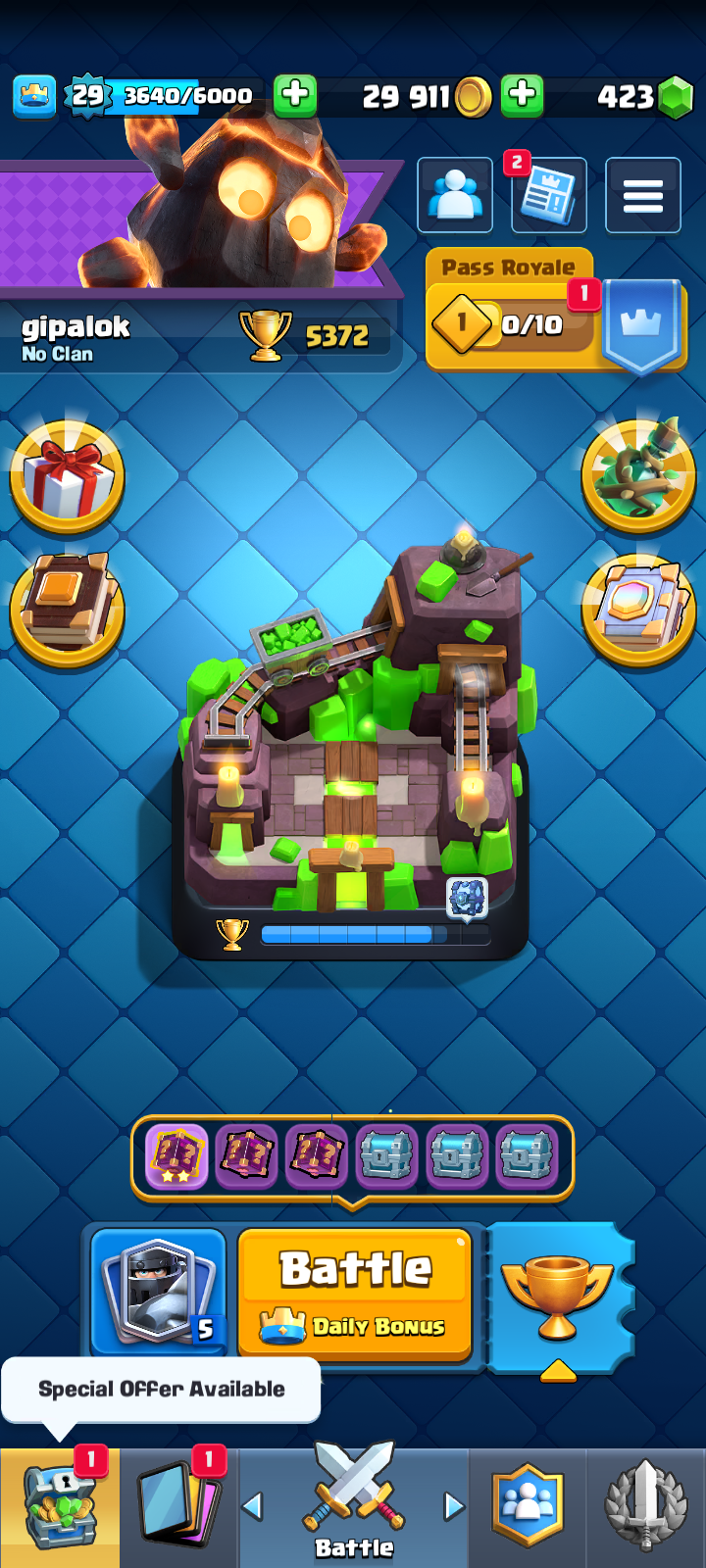This screenshot has width=706, height=1568.
Task: Open the chest rewards strip
Action: coord(352,1156)
